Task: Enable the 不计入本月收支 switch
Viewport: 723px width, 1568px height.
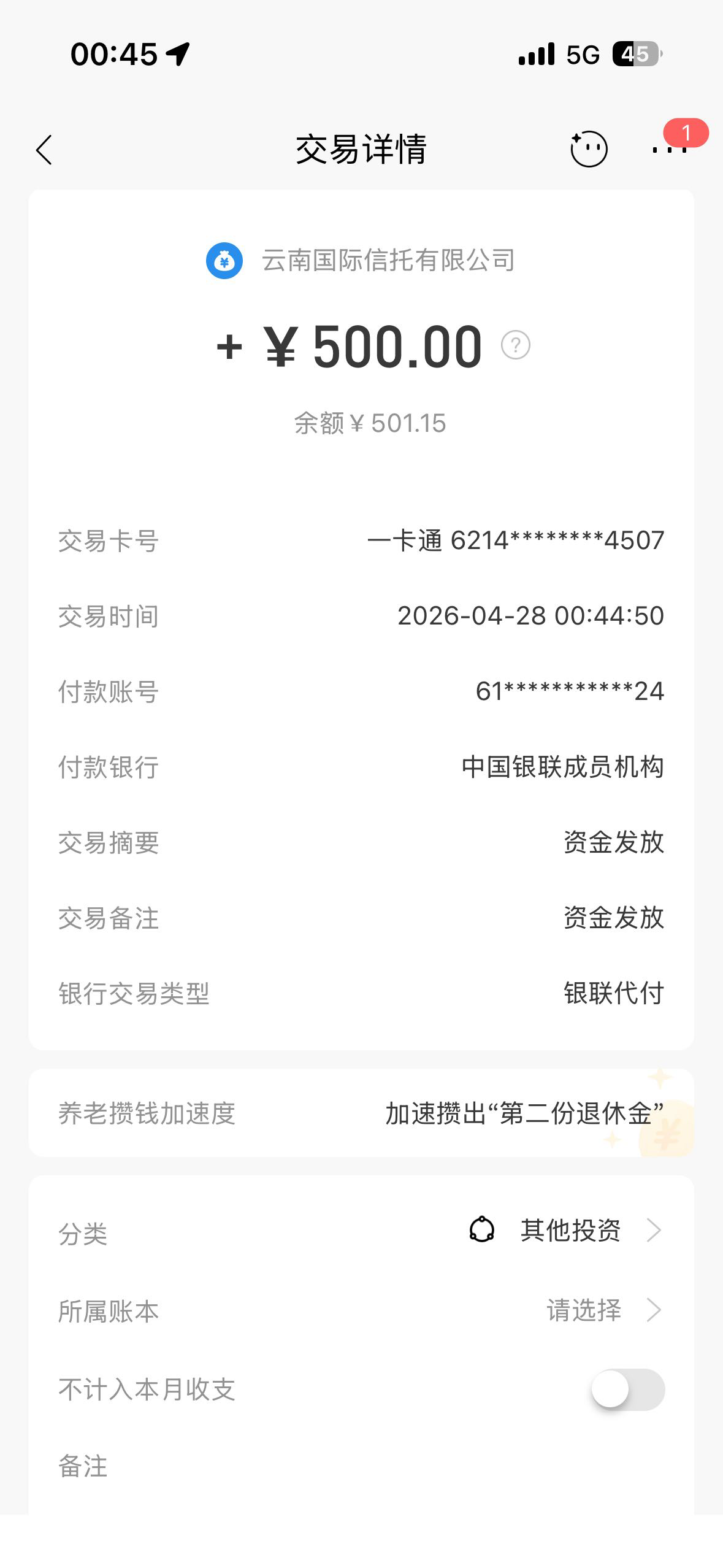Action: click(x=627, y=1389)
